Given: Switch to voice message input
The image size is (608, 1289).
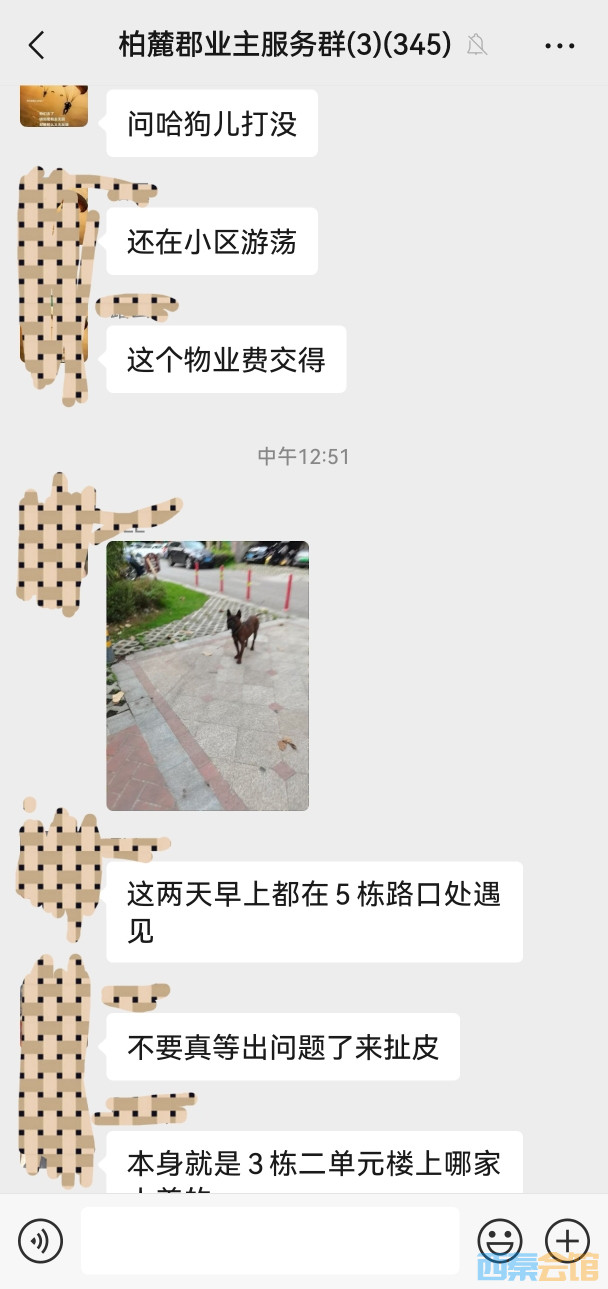Looking at the screenshot, I should [41, 1241].
